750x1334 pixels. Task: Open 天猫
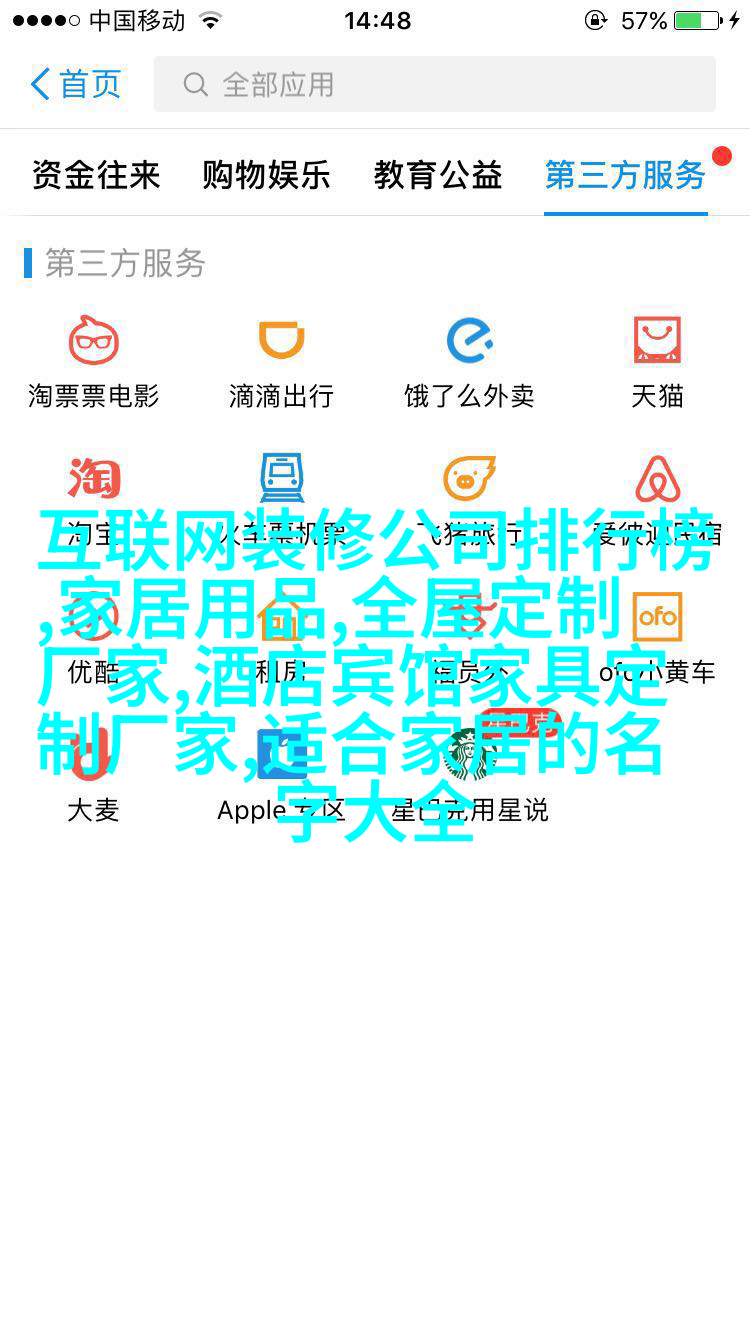[x=657, y=360]
